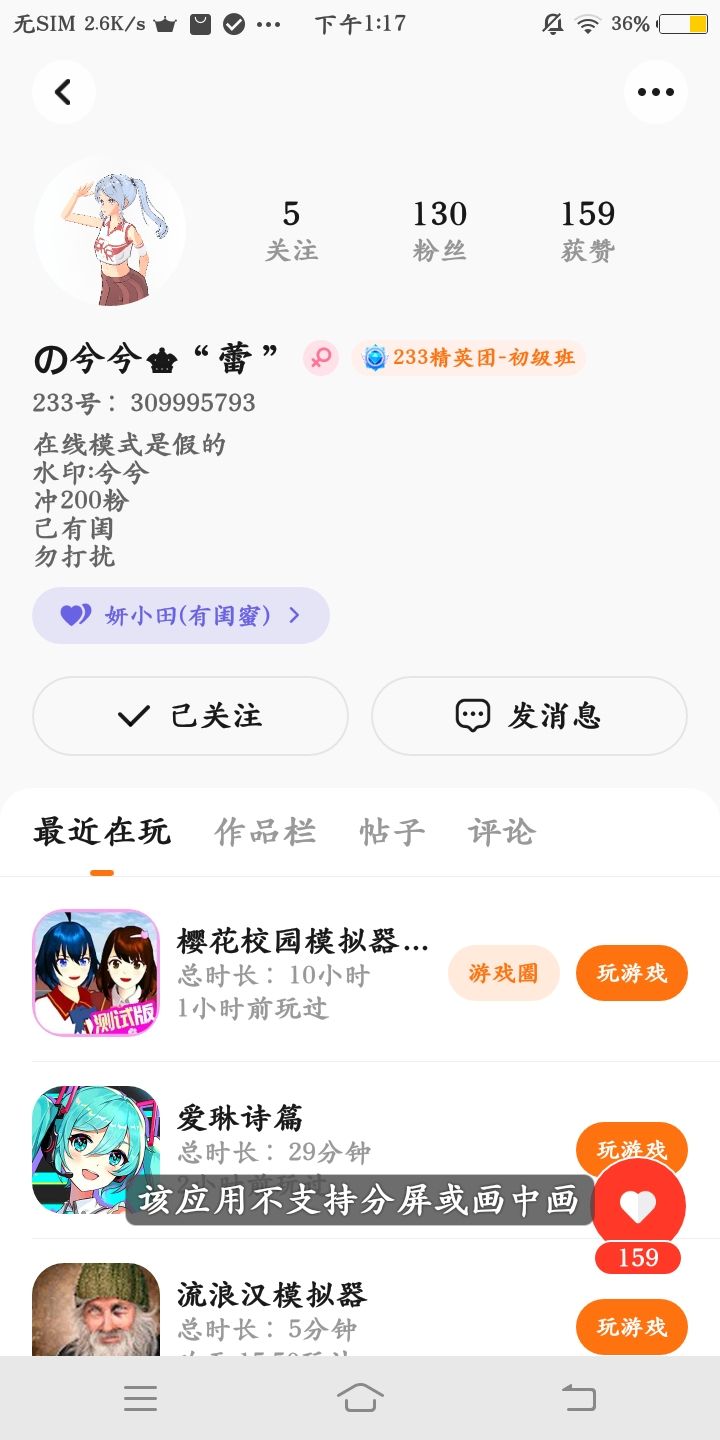Open the 233精英团-初级班 badge
The image size is (720, 1440).
469,358
